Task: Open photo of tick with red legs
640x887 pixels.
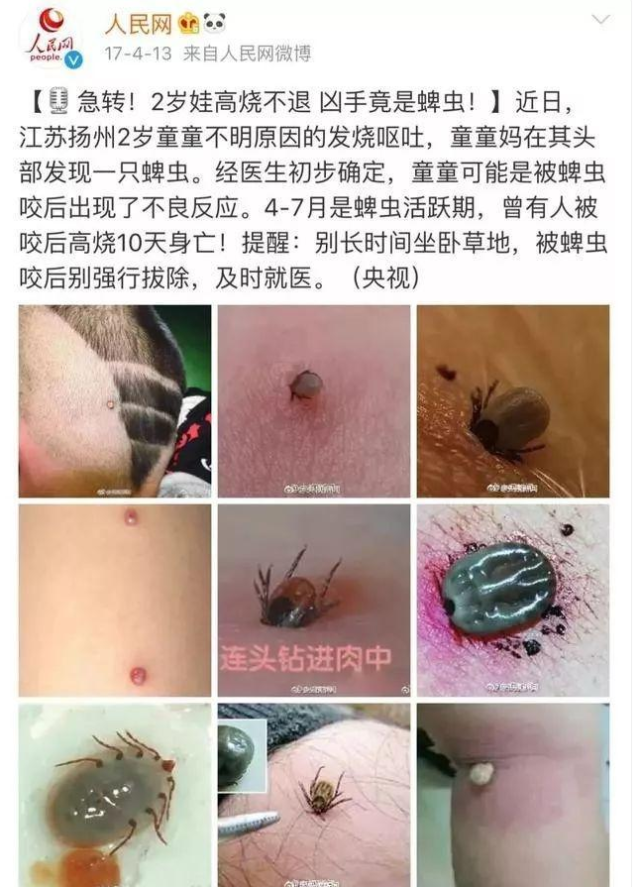Action: point(115,795)
